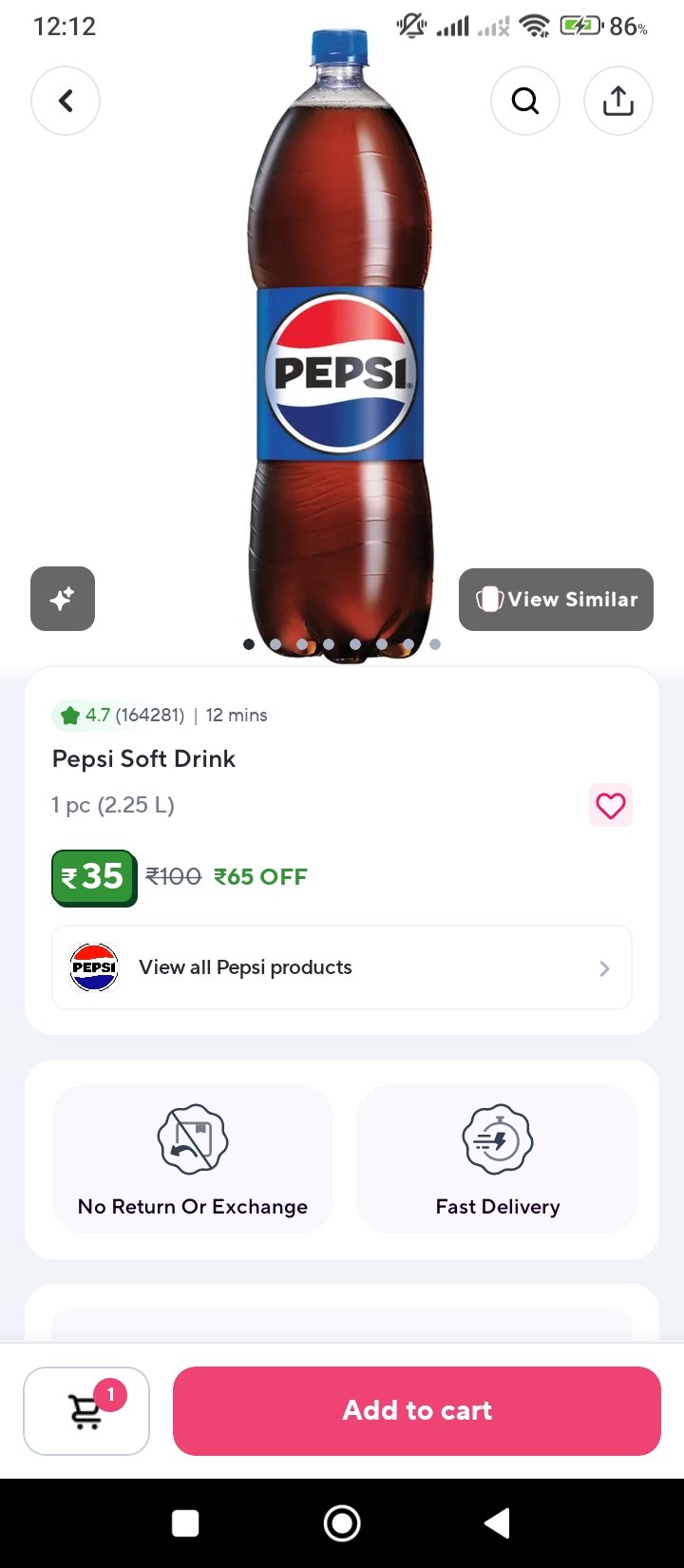Share this Pepsi product
This screenshot has height=1568, width=684.
click(x=618, y=101)
